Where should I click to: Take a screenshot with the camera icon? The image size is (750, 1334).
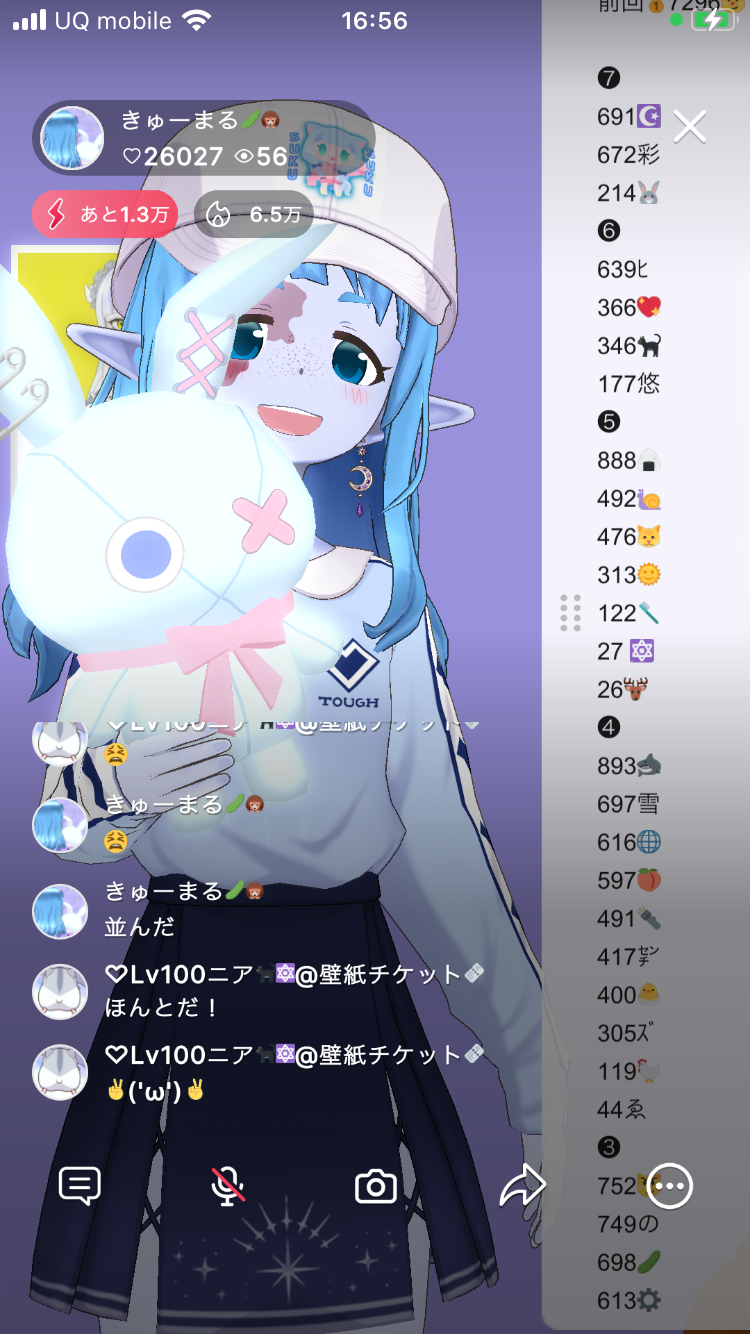[376, 1187]
